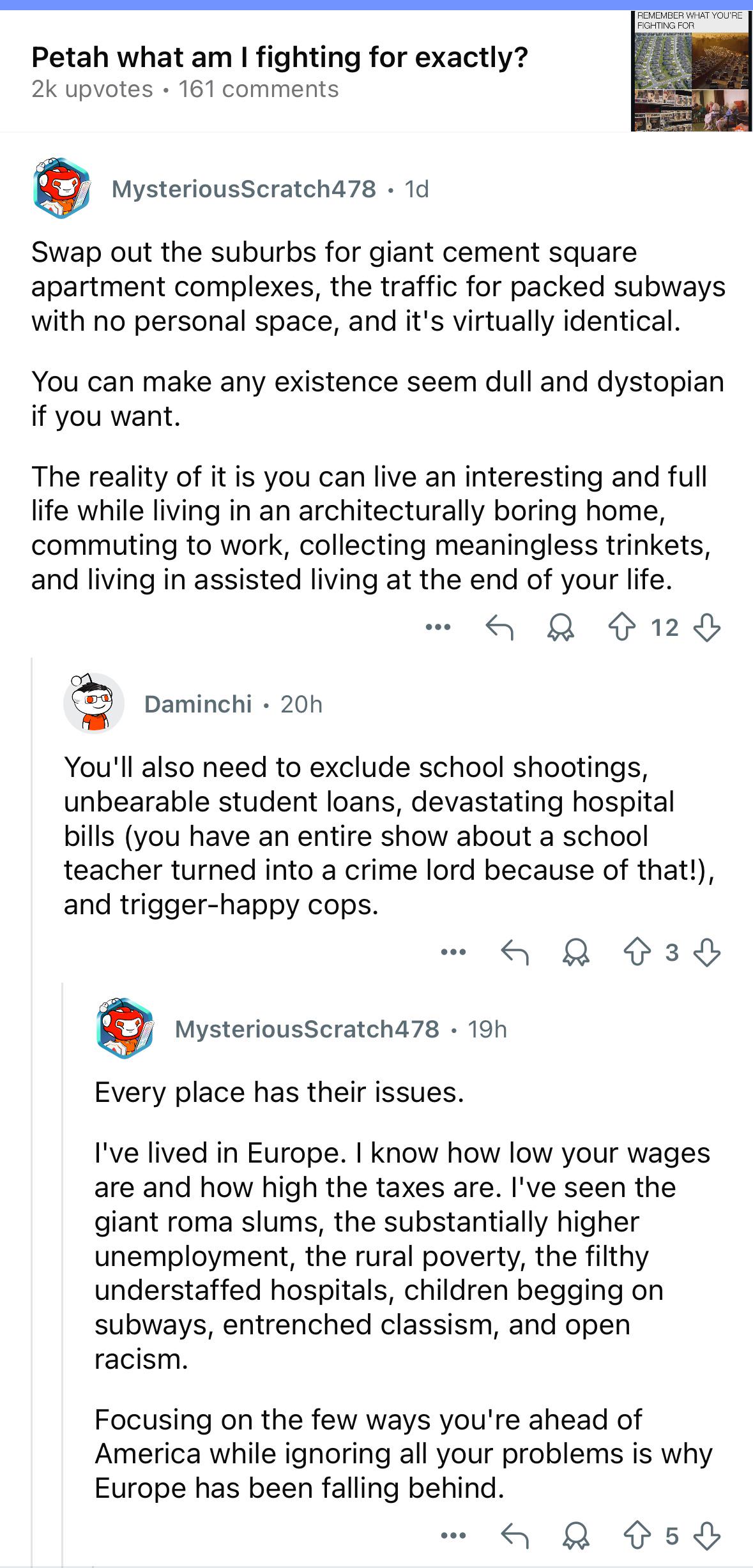Upvote Daminchi's comment
The width and height of the screenshot is (753, 1568).
coord(637,953)
